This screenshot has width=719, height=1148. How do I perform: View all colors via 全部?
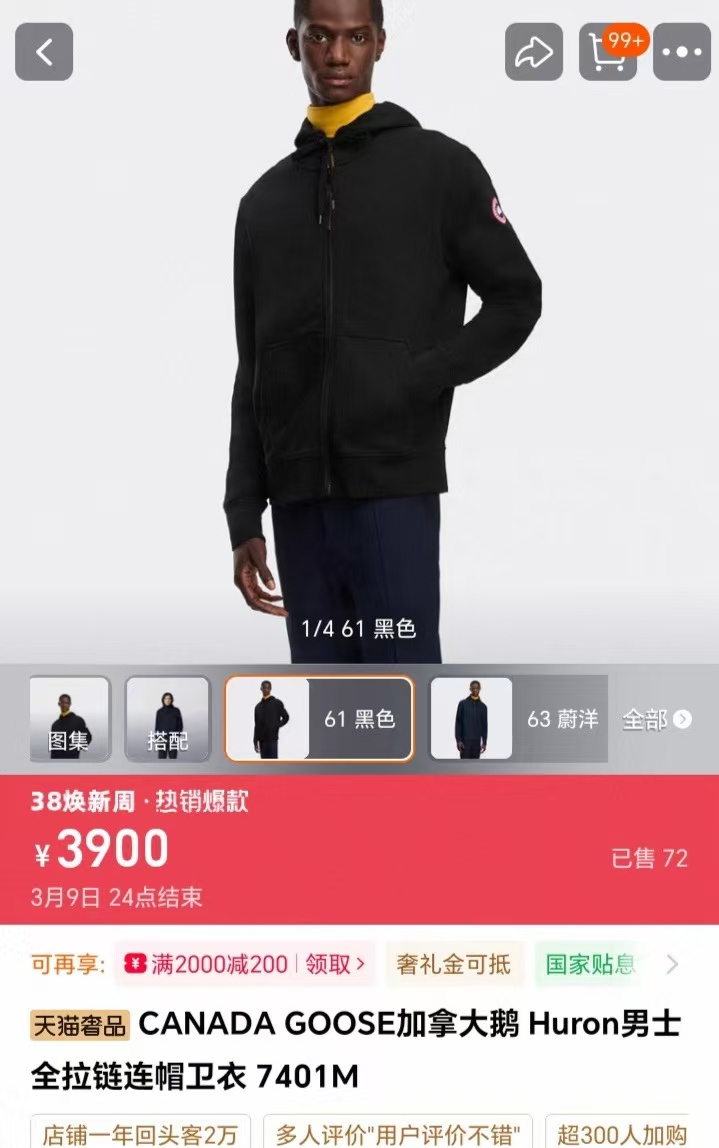pyautogui.click(x=657, y=720)
